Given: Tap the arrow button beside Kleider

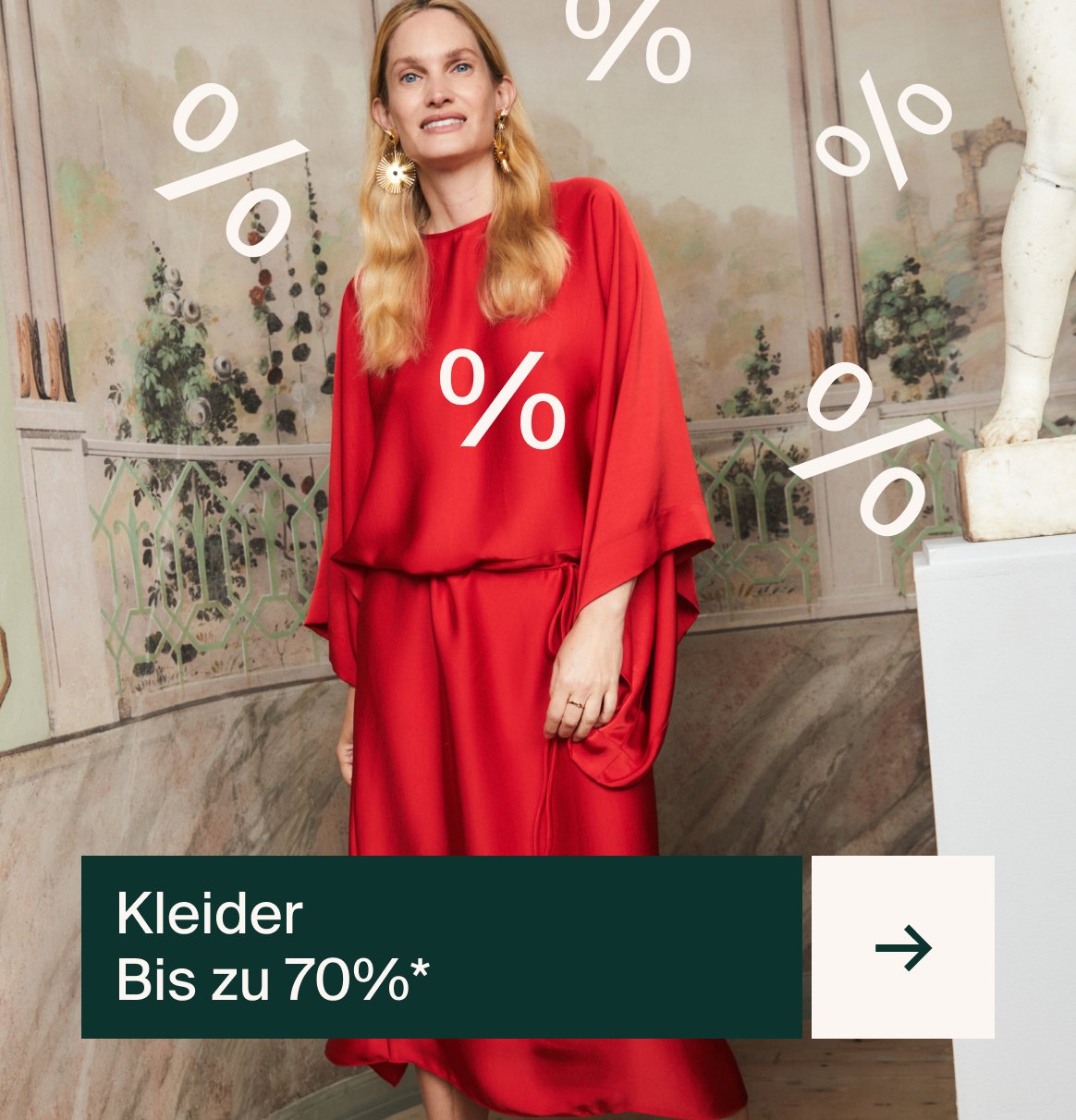Looking at the screenshot, I should point(902,947).
